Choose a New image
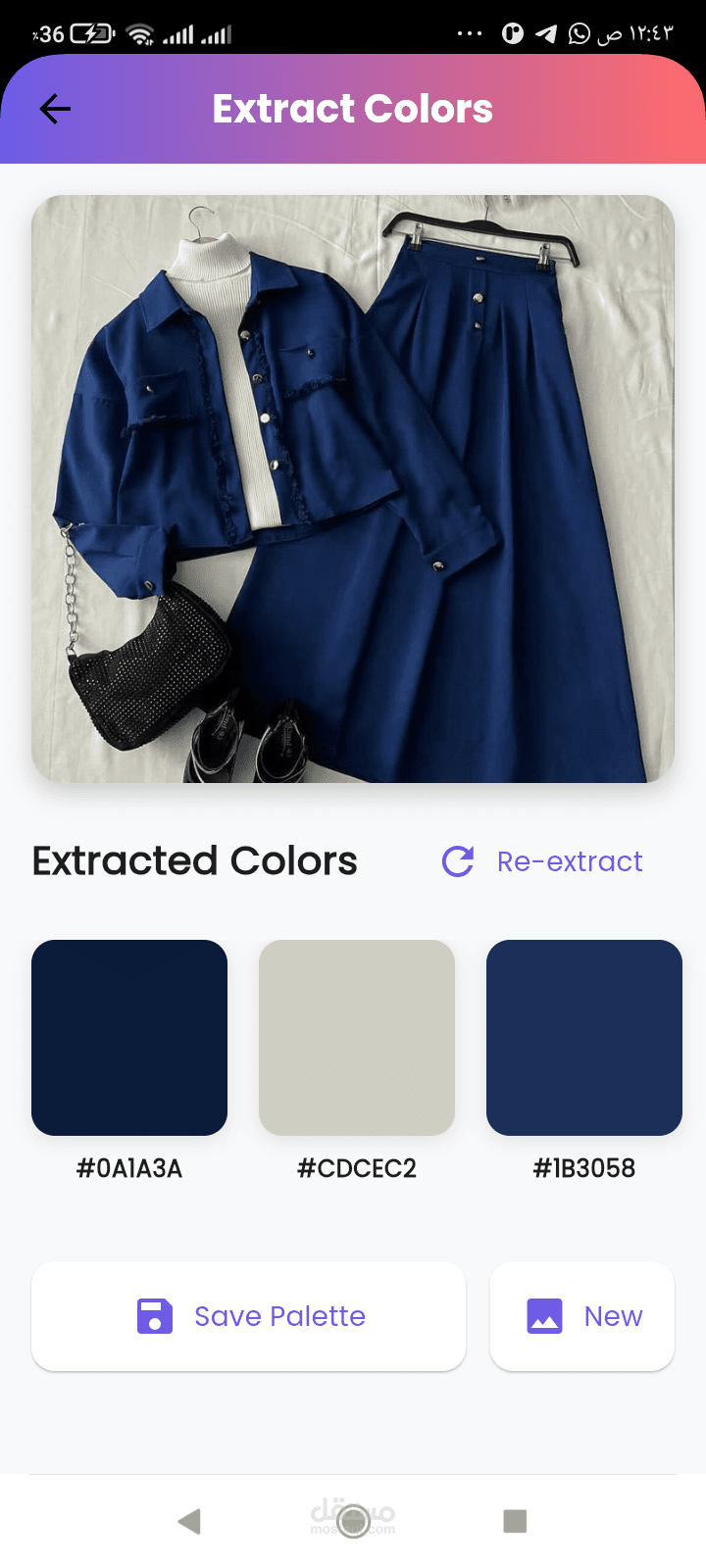Image resolution: width=706 pixels, height=1568 pixels. click(x=582, y=1316)
